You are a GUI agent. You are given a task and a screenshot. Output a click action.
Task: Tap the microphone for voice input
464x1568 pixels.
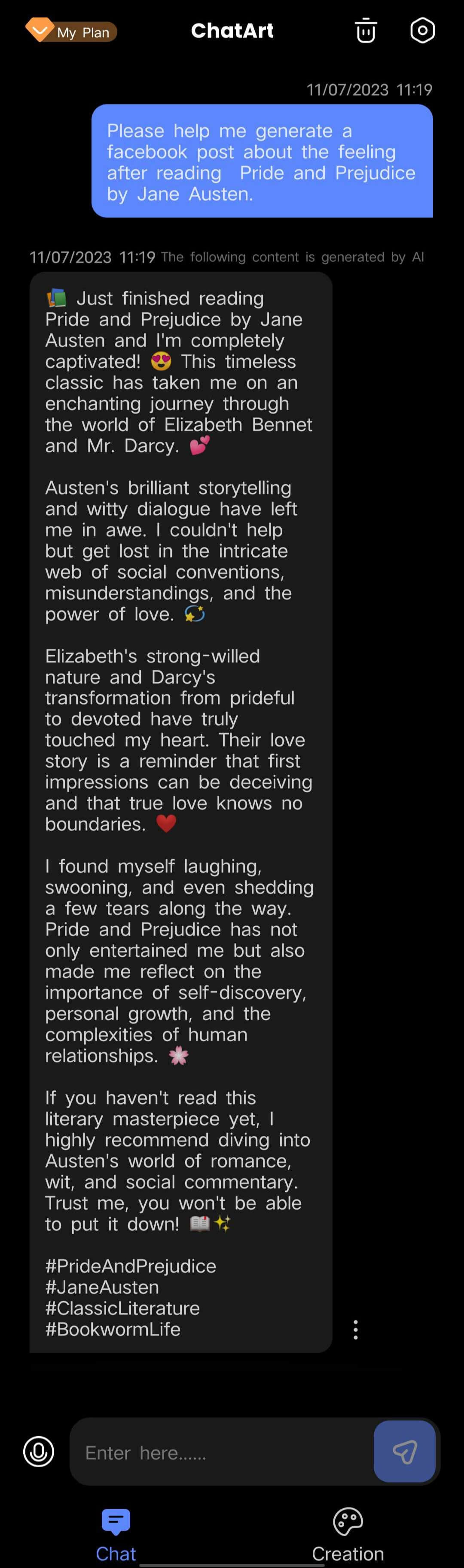[x=38, y=1452]
